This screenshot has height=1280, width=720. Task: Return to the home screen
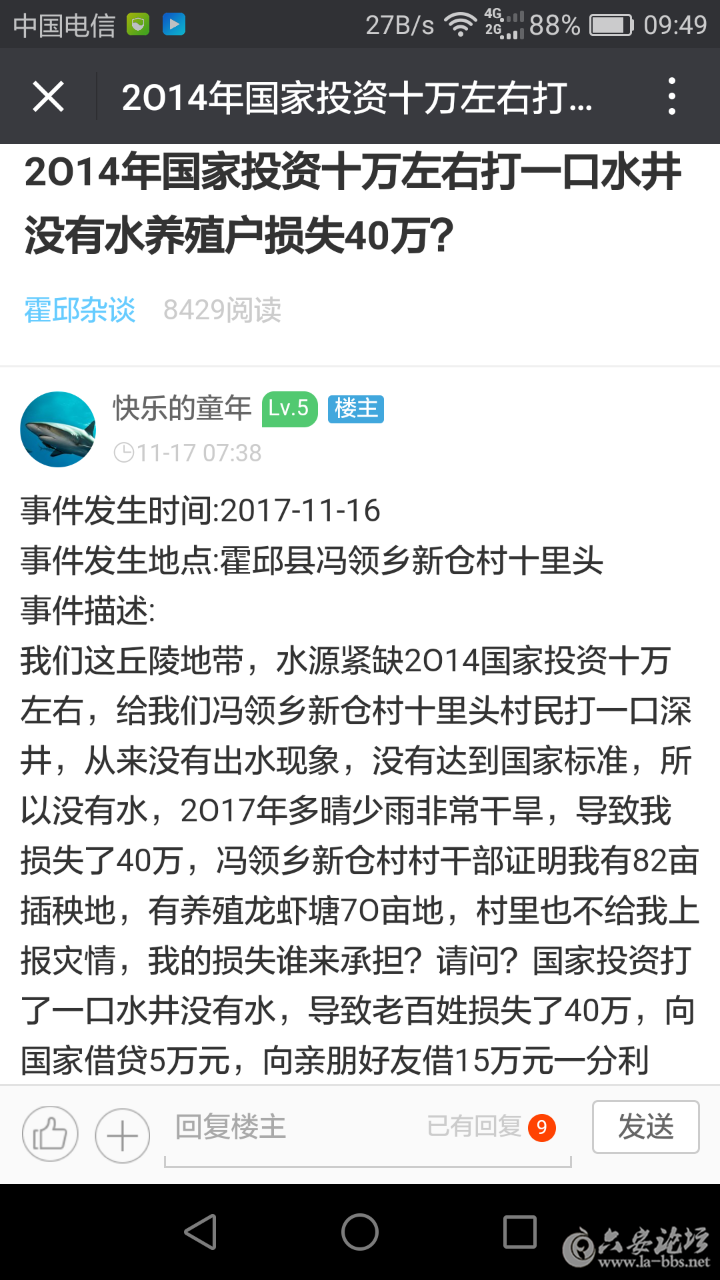coord(360,1232)
